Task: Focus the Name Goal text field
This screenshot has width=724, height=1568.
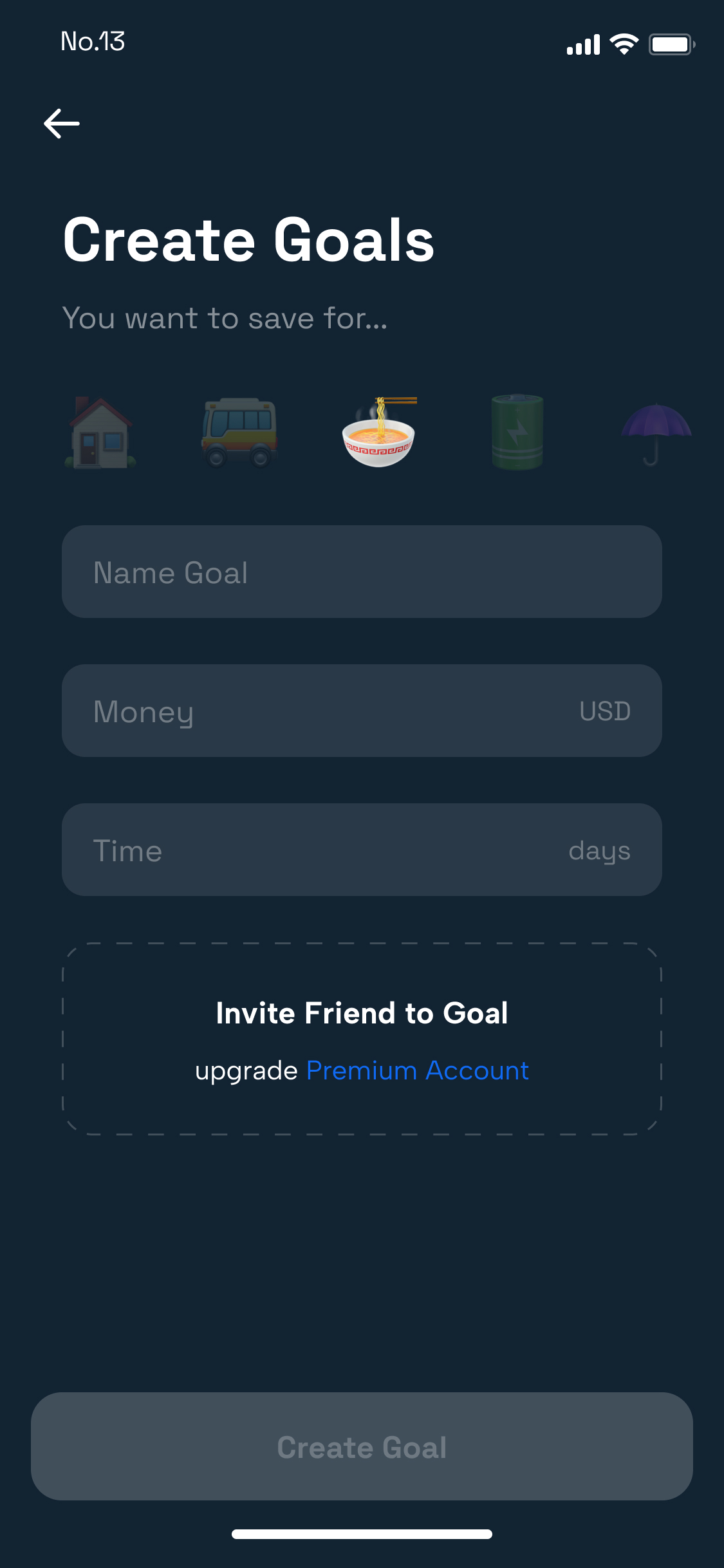Action: tap(362, 572)
